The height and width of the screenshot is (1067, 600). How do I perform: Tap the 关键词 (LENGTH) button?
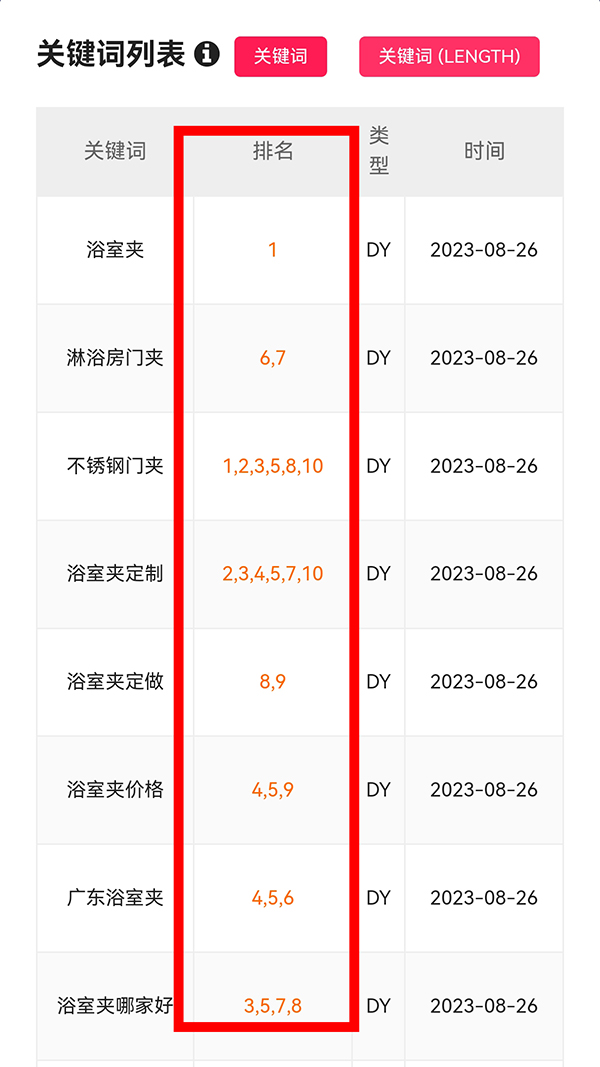449,57
